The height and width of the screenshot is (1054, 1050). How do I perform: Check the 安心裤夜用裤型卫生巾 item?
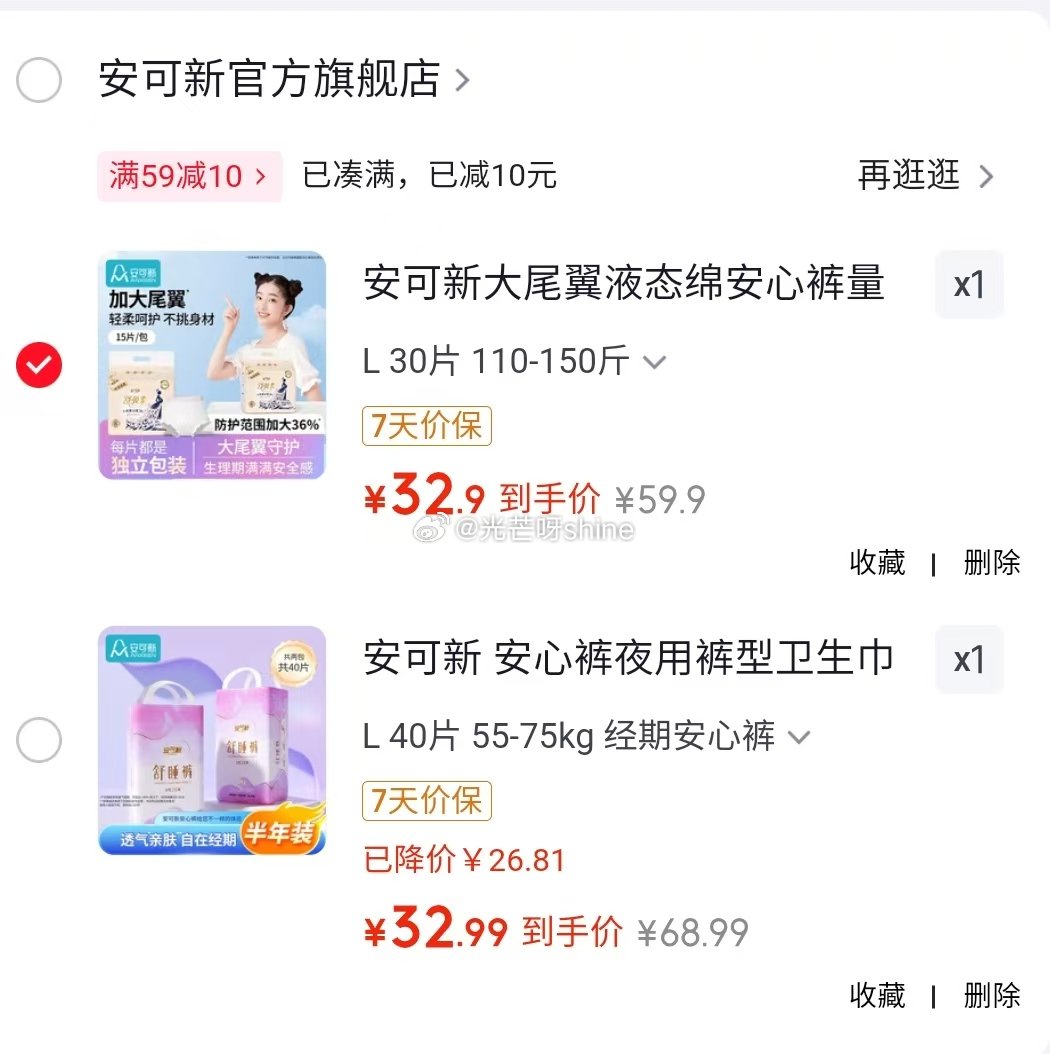click(39, 741)
